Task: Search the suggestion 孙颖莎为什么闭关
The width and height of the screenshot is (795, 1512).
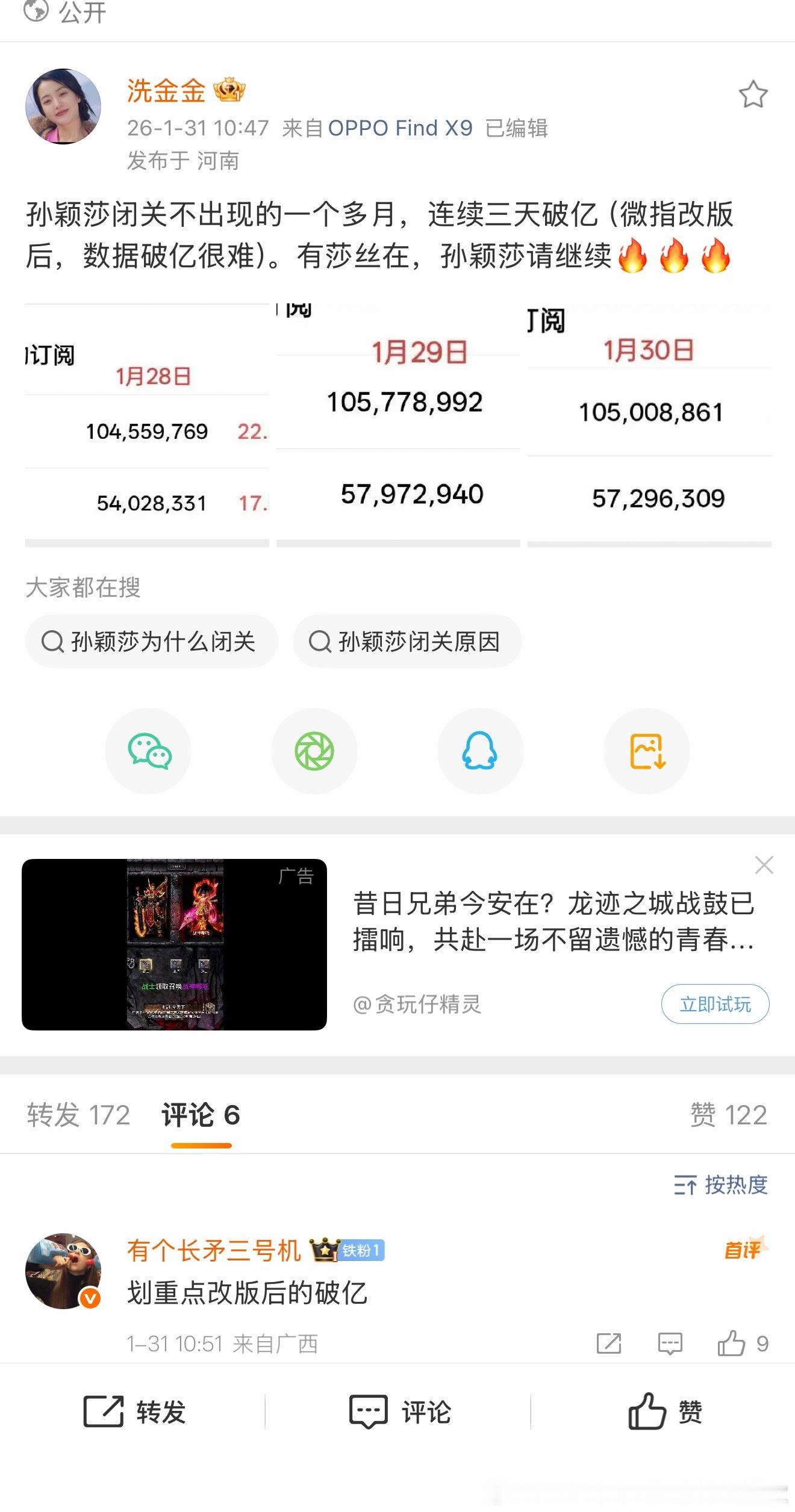Action: click(x=151, y=641)
